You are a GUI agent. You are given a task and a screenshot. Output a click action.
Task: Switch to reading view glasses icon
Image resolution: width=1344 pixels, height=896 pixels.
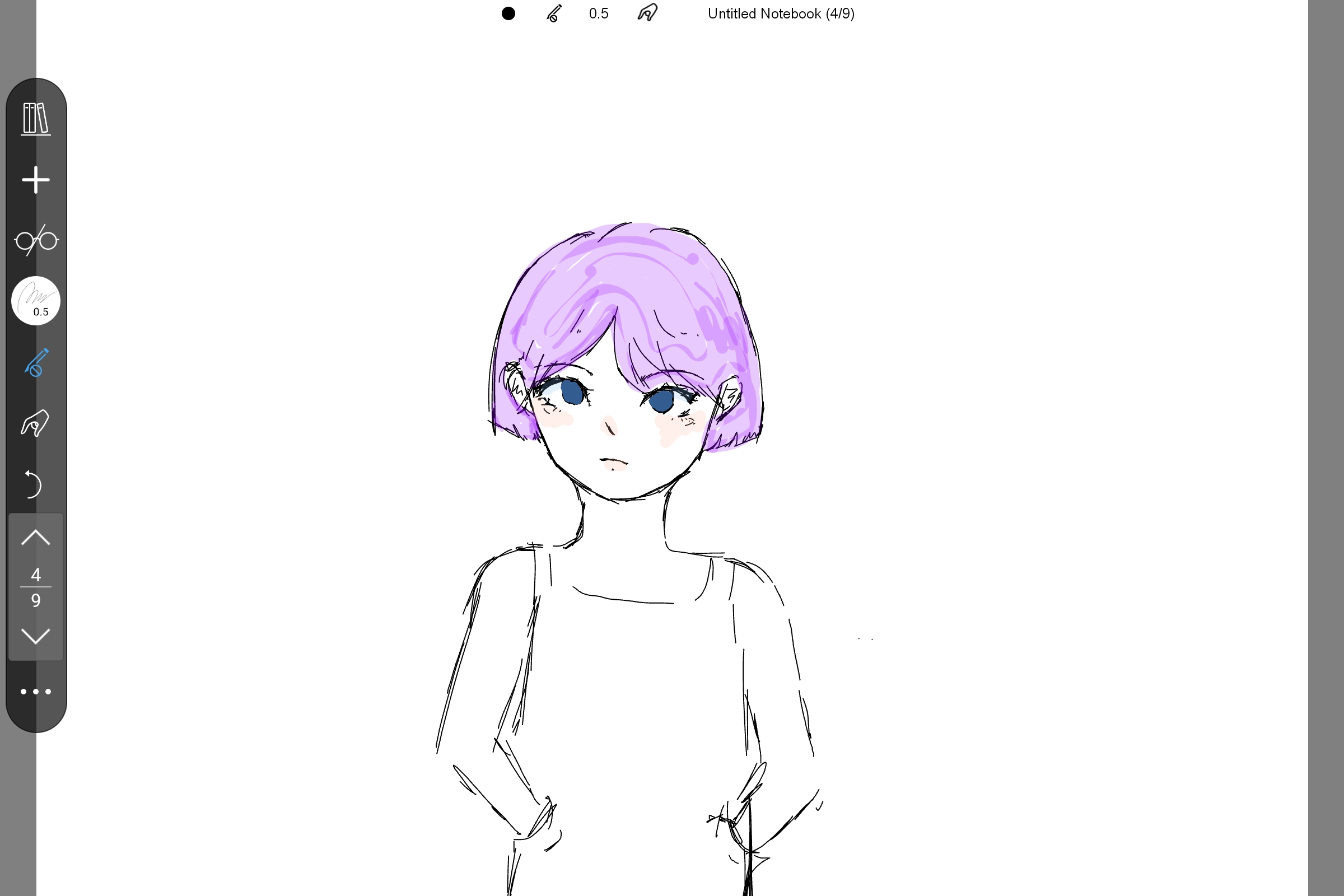pyautogui.click(x=36, y=241)
